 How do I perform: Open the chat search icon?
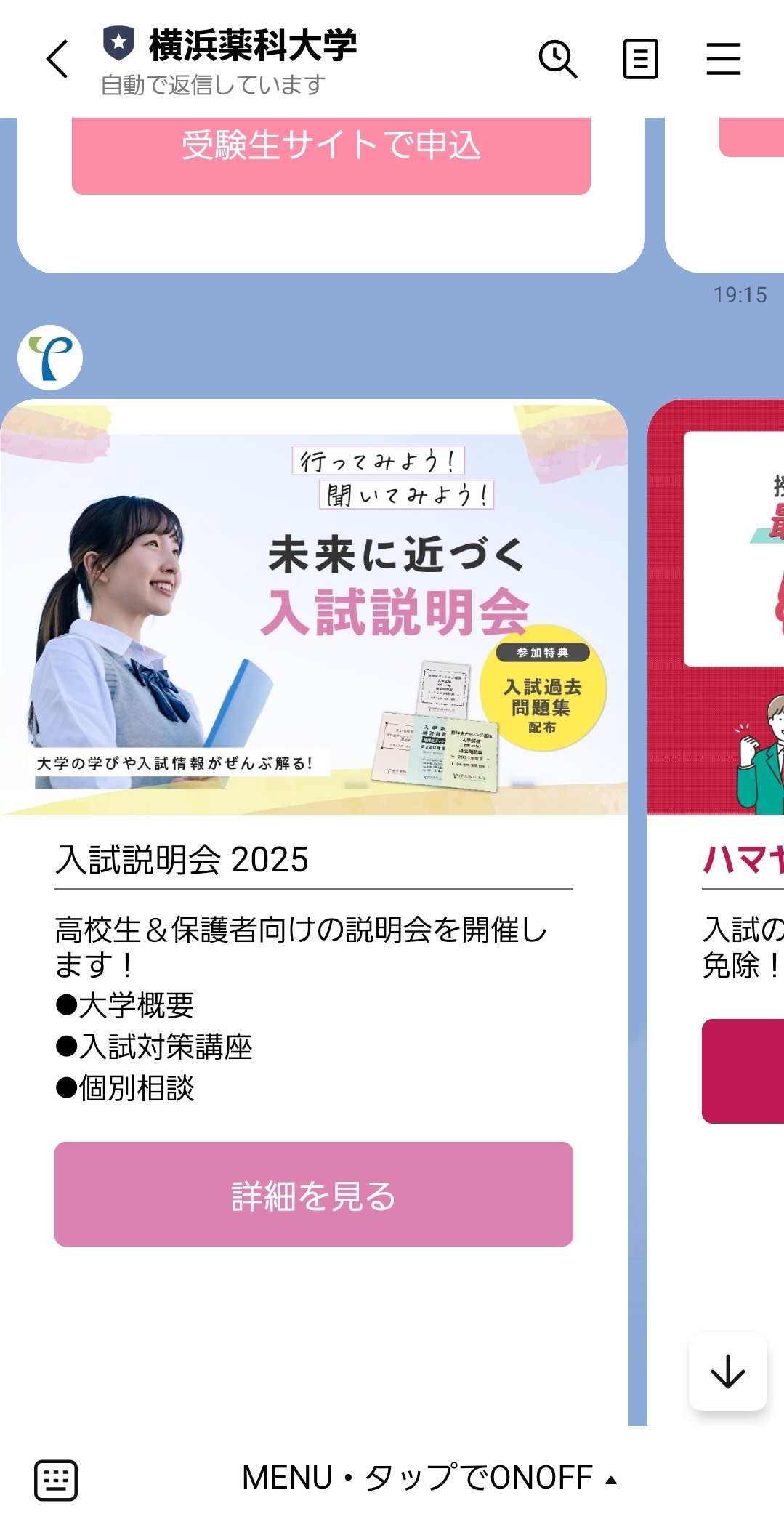coord(558,60)
